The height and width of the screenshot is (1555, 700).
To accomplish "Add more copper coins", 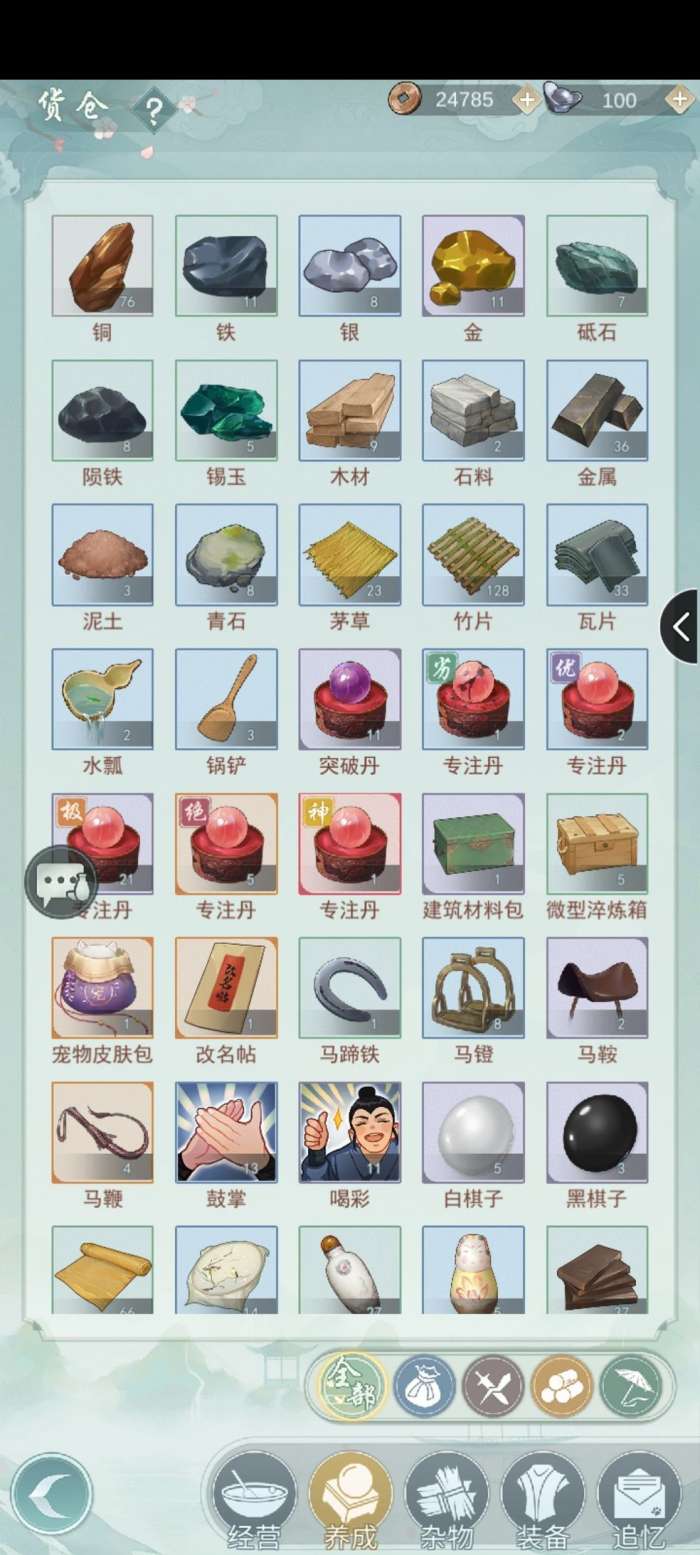I will [526, 100].
